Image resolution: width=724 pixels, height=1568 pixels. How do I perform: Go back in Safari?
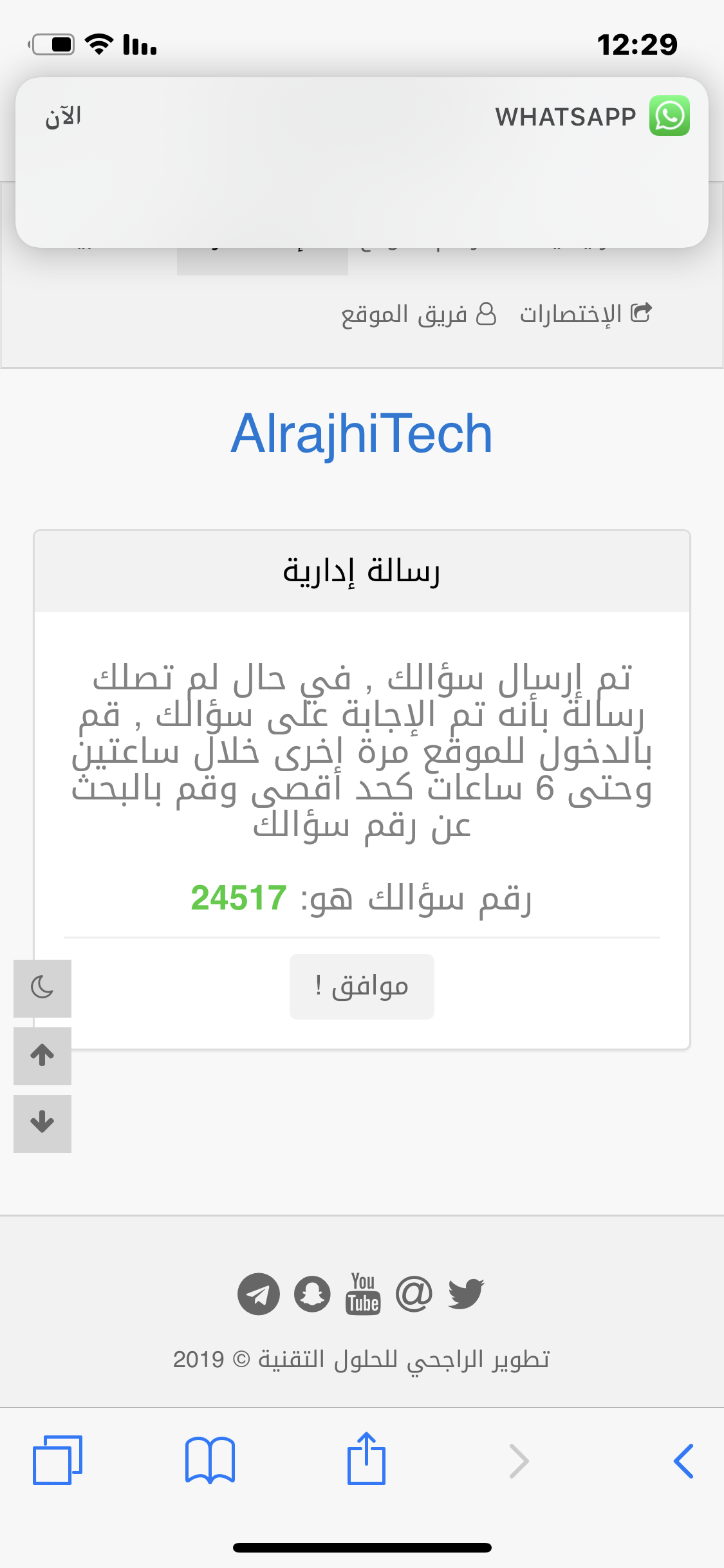[x=683, y=1461]
